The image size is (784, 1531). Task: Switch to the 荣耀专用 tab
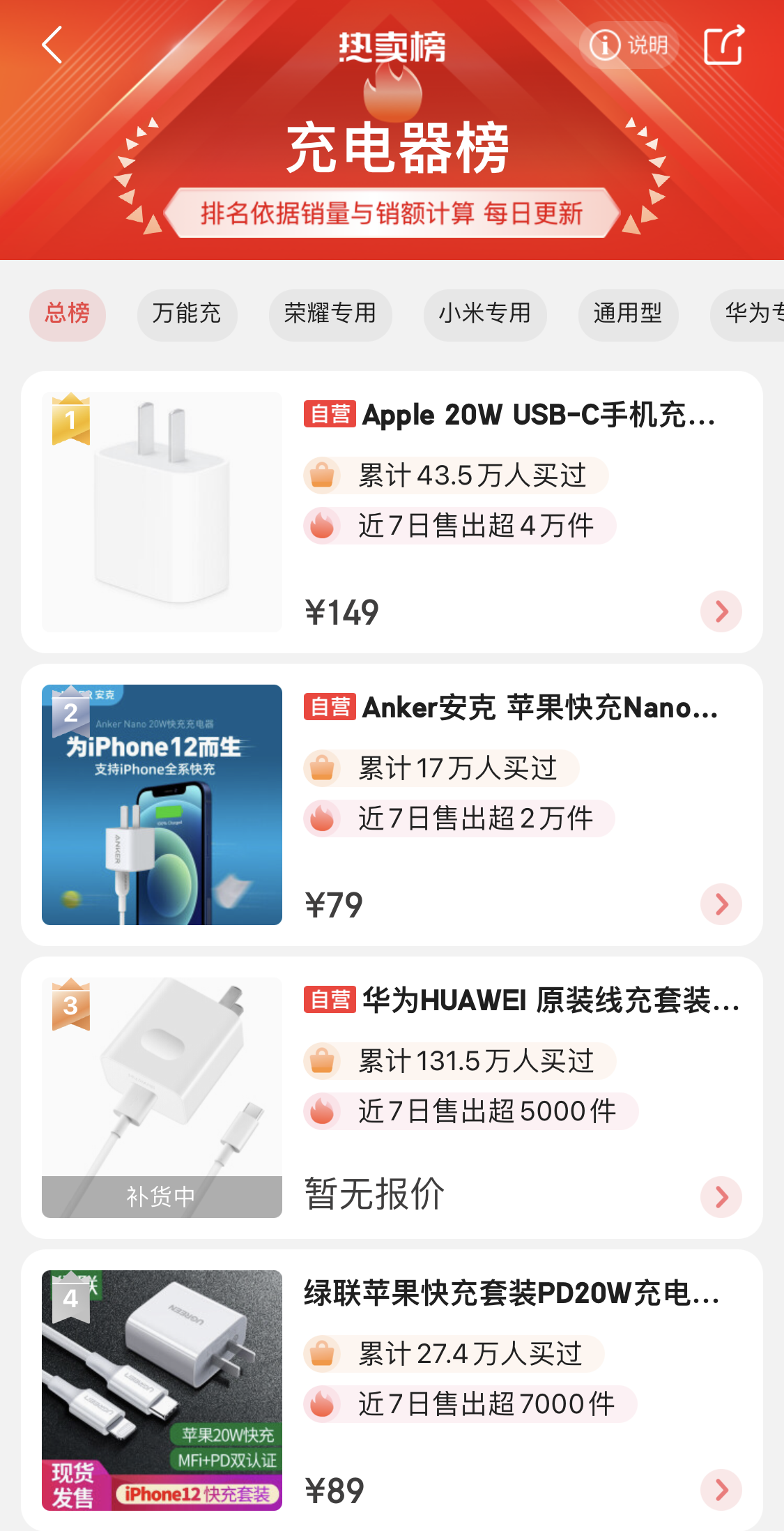point(330,314)
